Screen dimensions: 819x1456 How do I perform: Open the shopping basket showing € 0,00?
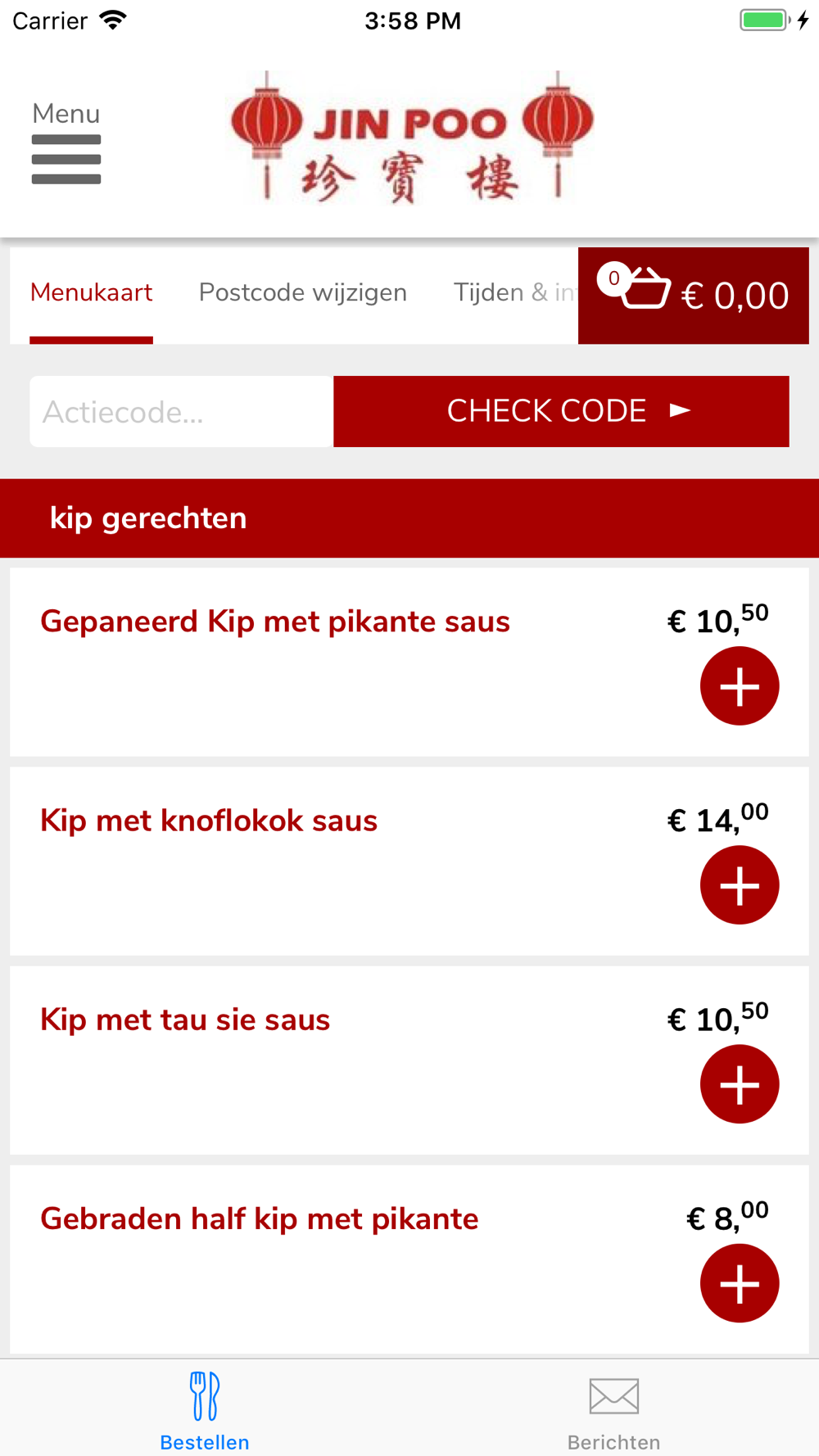[x=694, y=296]
